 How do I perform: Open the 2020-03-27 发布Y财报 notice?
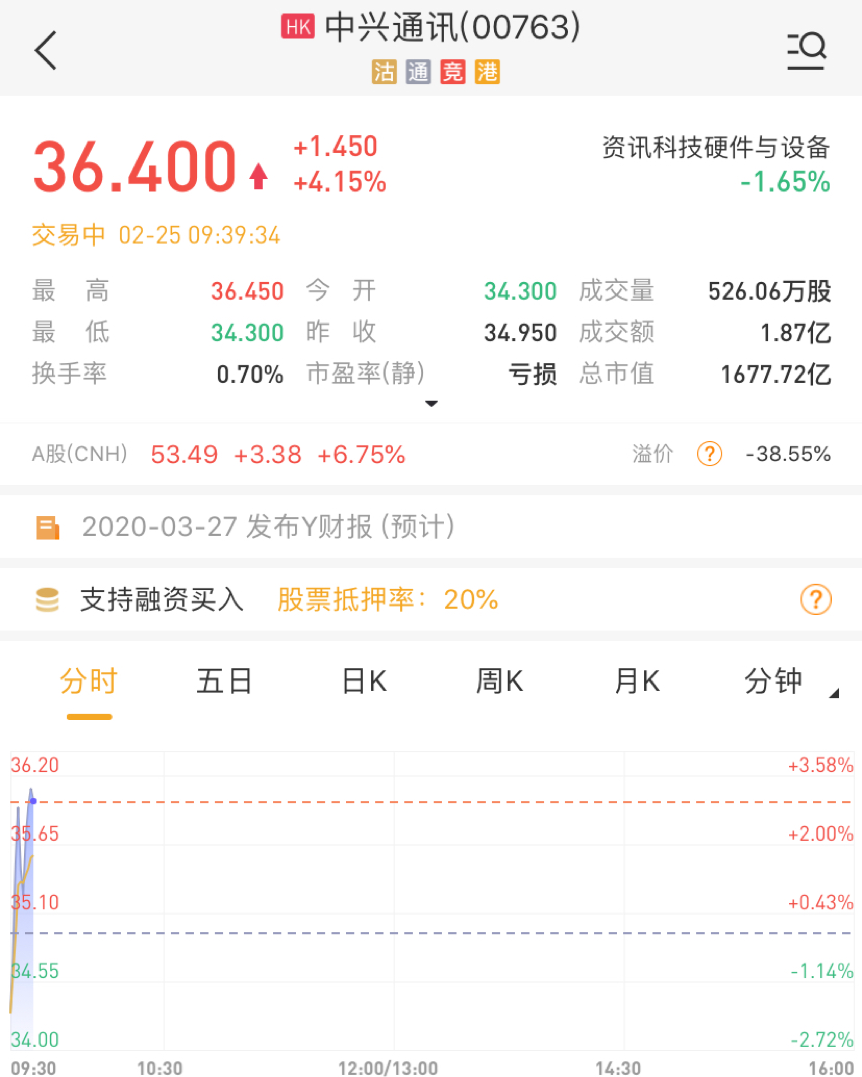[x=268, y=527]
